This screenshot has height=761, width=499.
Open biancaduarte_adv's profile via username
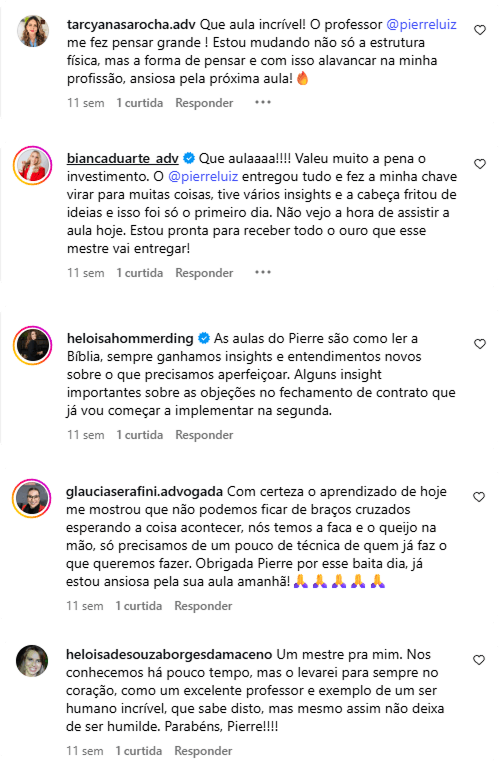coord(123,159)
